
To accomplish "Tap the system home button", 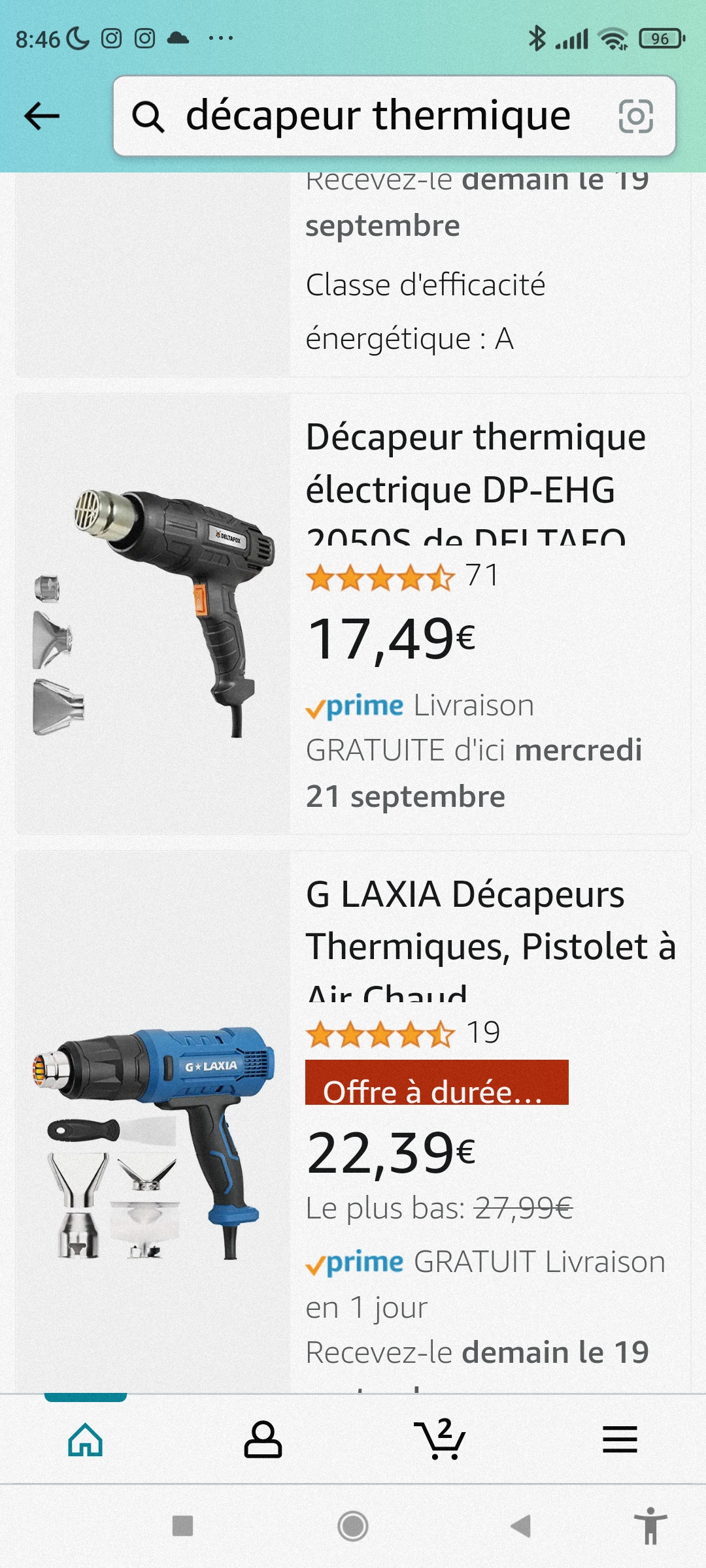I will [353, 1526].
